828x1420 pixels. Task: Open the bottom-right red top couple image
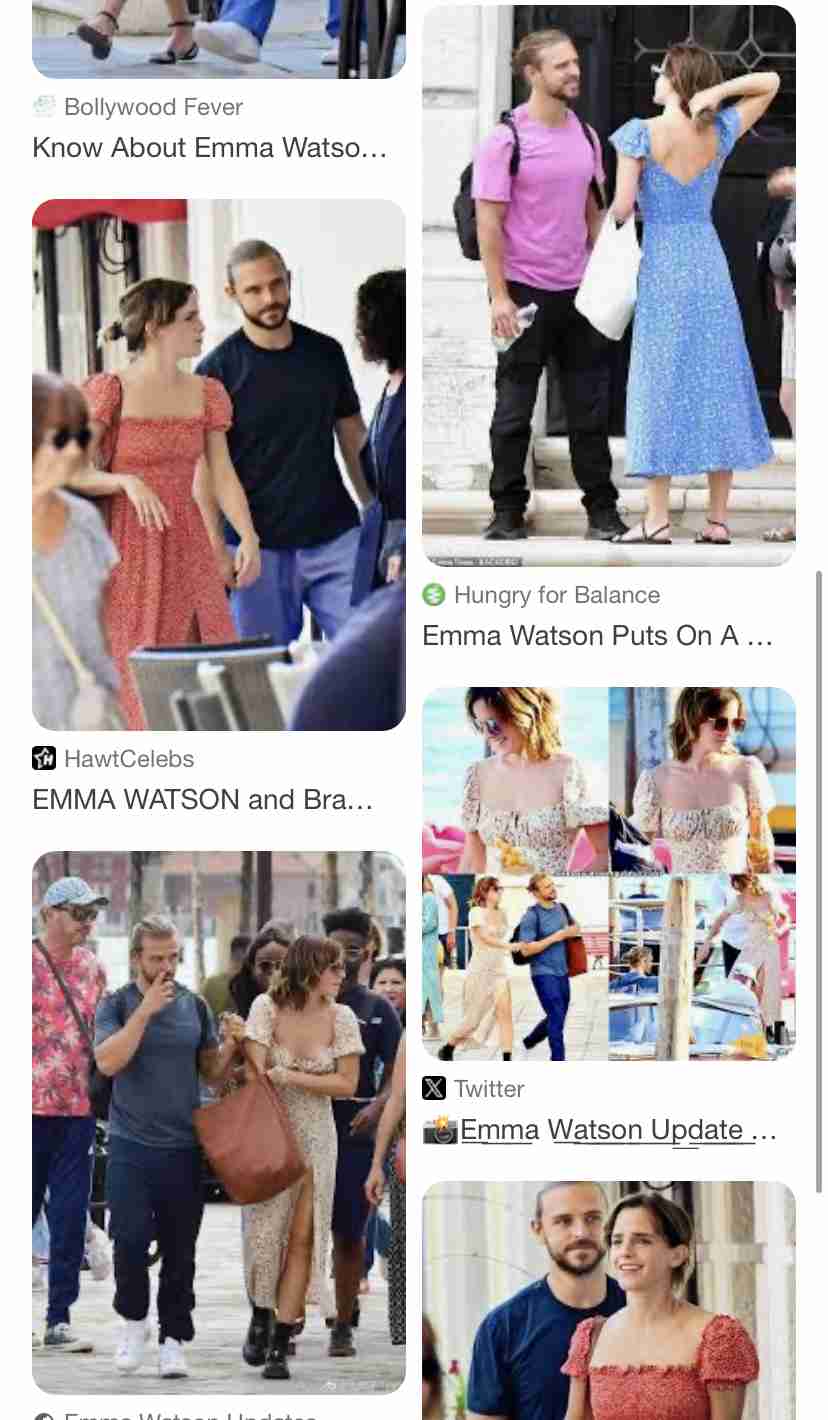point(608,1300)
